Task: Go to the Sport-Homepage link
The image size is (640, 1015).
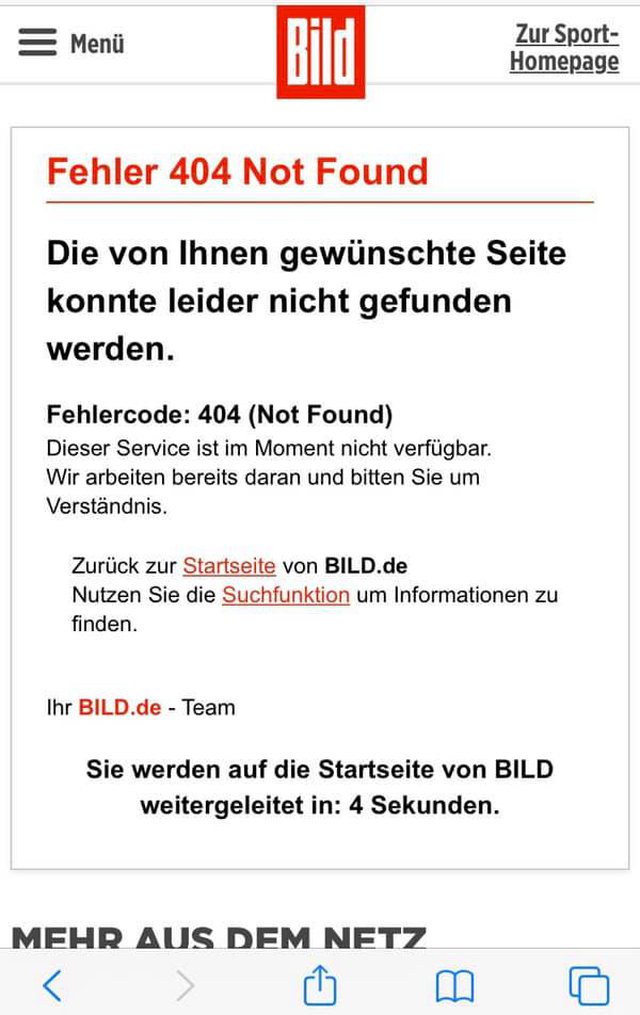Action: click(x=564, y=47)
